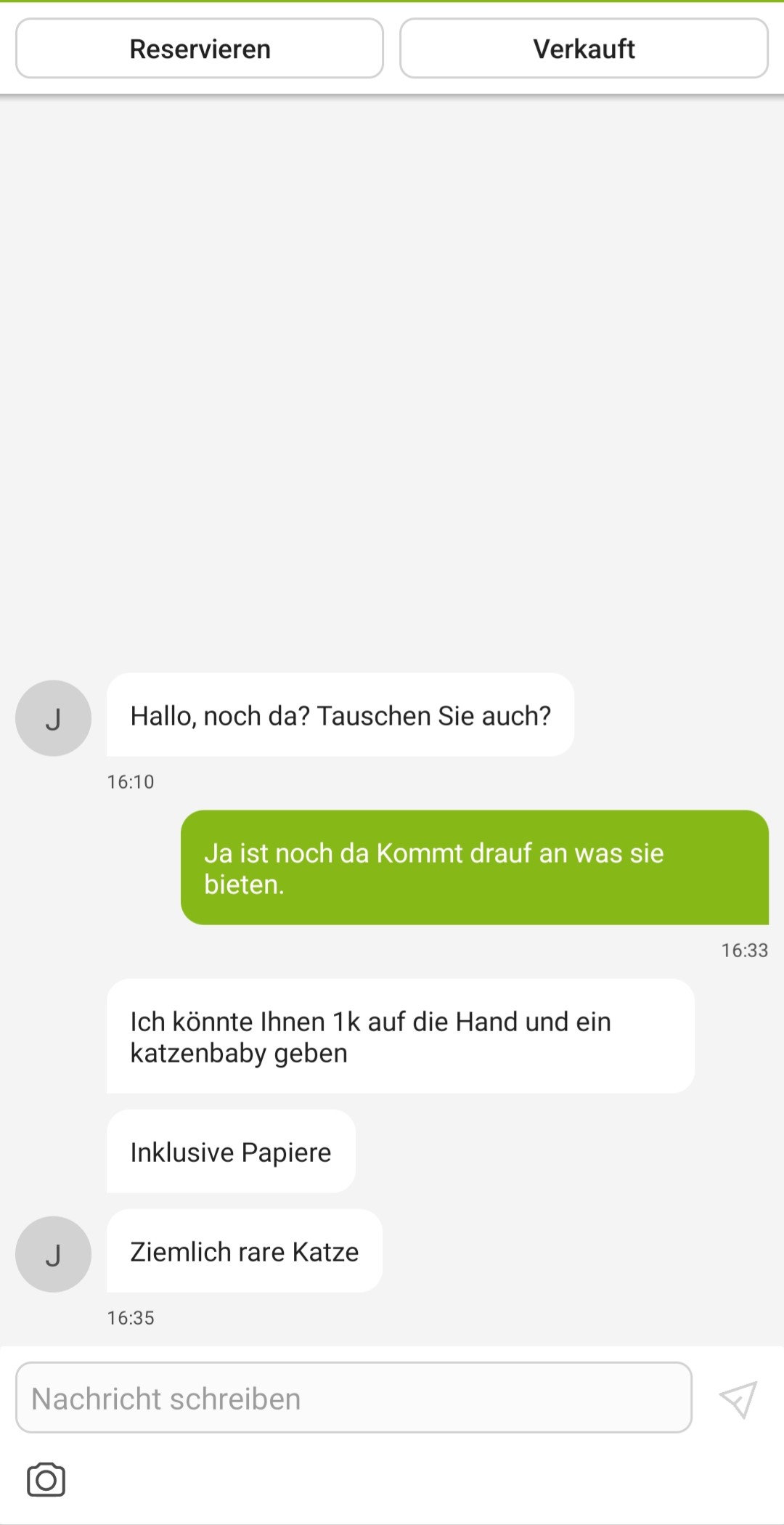The image size is (784, 1525).
Task: Open J's profile avatar next to 'Ziemlich rare Katze'
Action: [53, 1254]
